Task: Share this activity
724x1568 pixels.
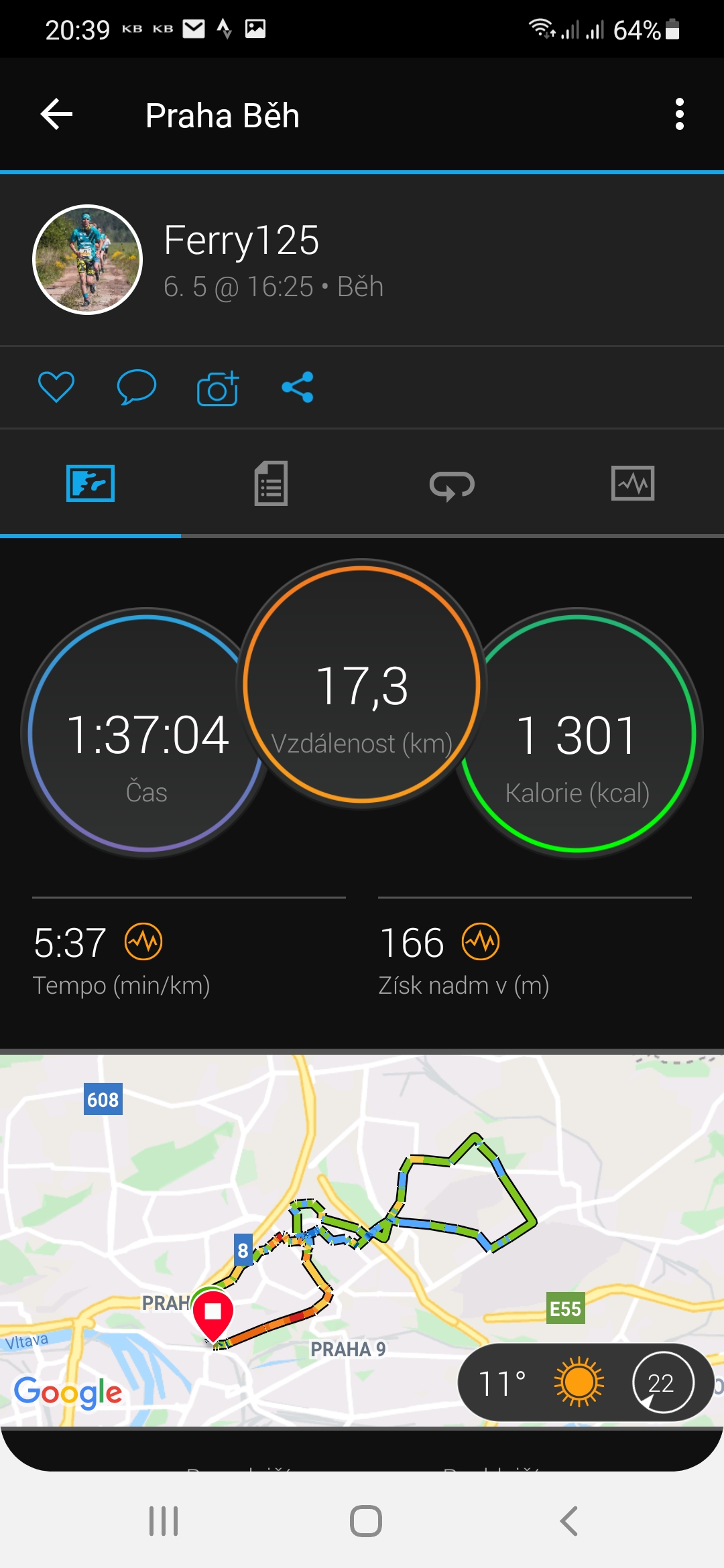Action: (298, 387)
